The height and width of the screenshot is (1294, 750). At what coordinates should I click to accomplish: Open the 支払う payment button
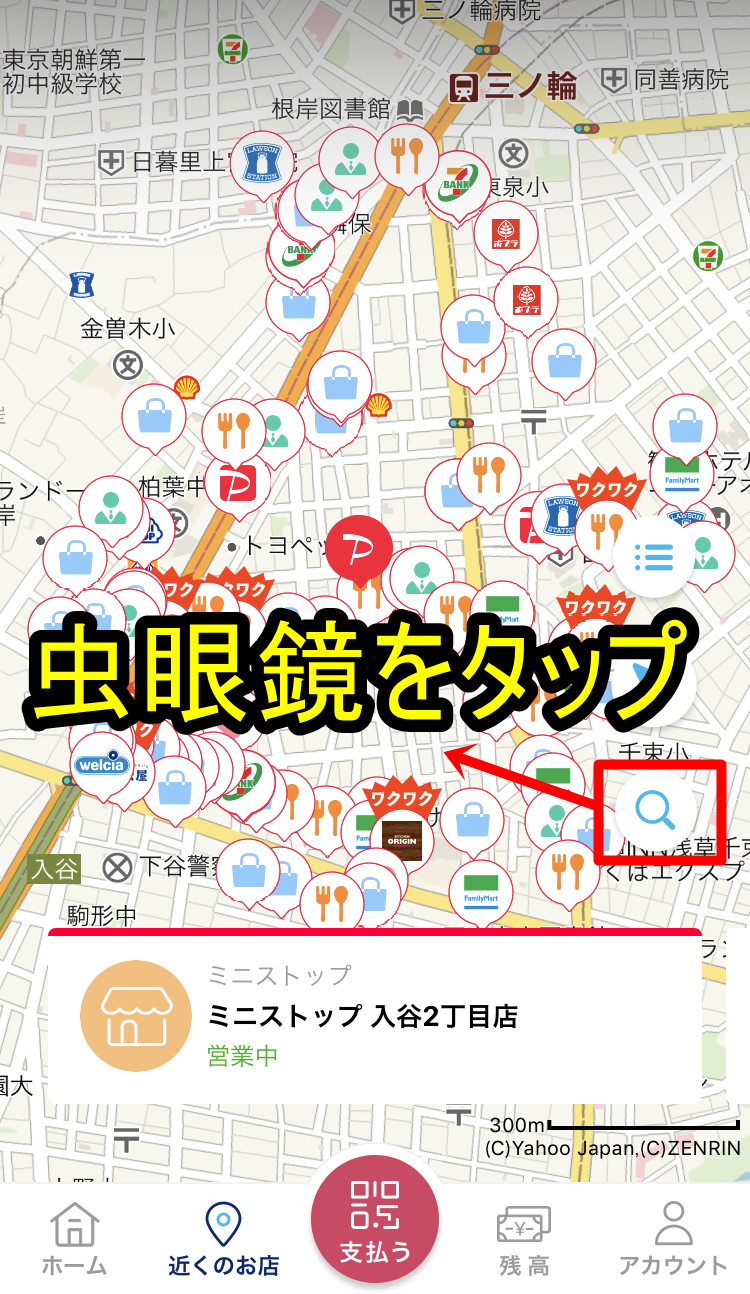click(x=375, y=1220)
